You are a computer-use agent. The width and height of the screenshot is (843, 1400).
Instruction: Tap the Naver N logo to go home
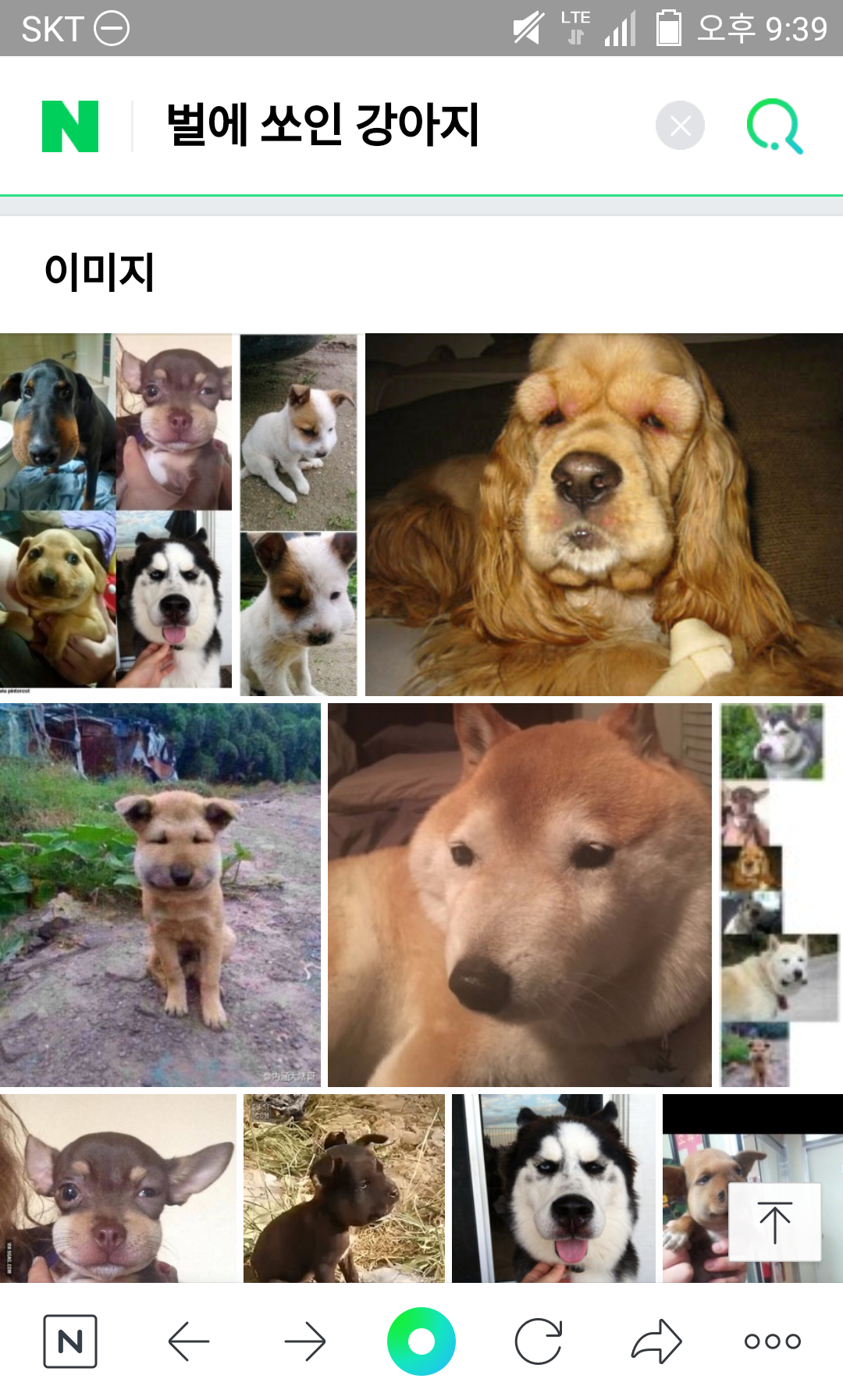tap(70, 126)
